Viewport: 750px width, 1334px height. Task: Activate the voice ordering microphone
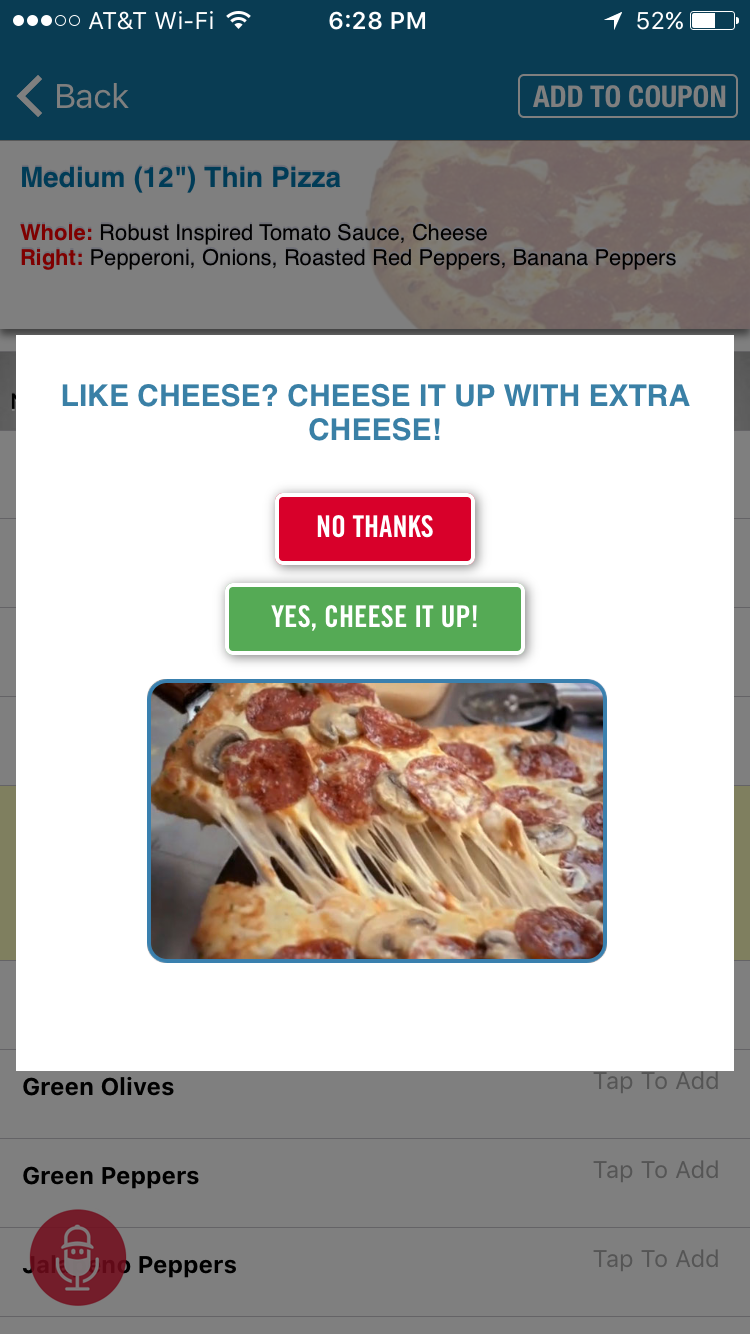[x=78, y=1257]
